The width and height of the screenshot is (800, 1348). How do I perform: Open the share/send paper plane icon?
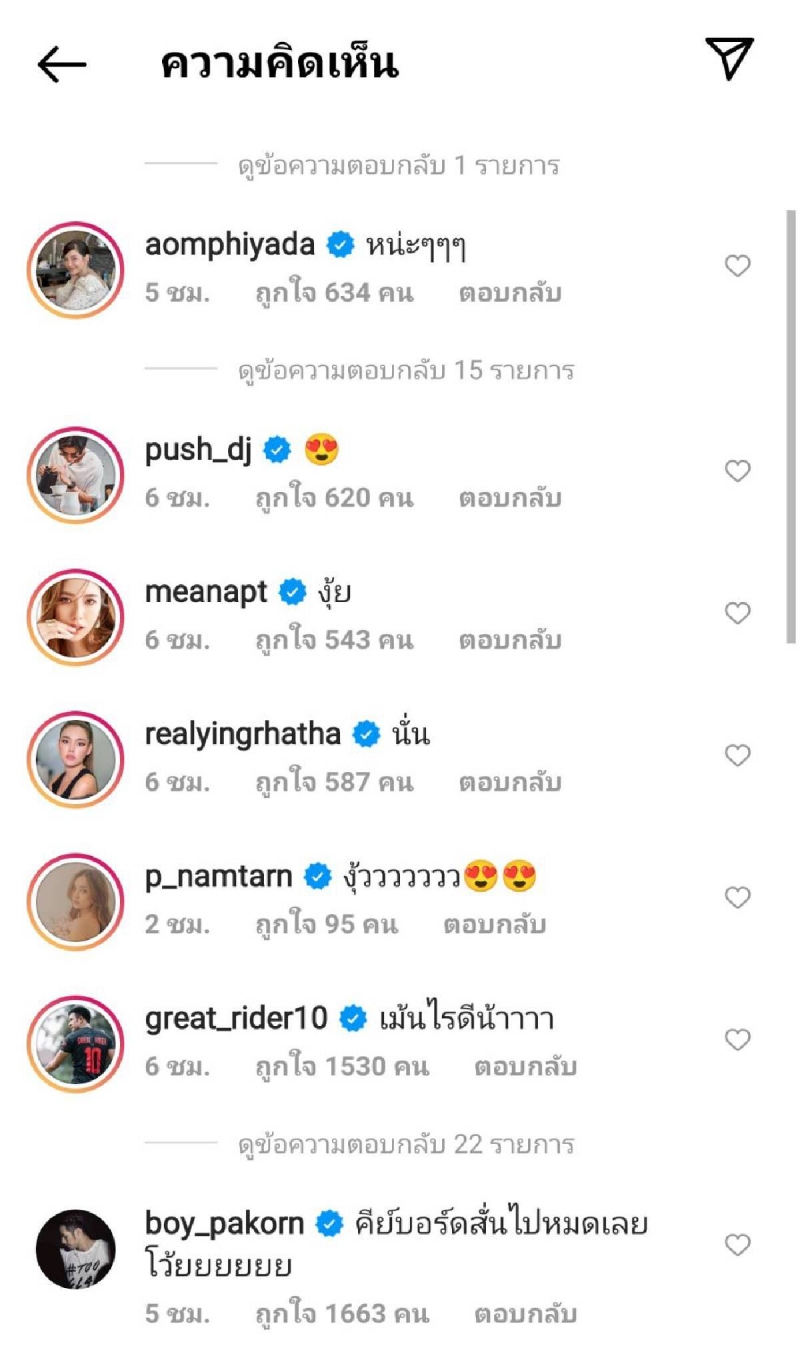click(x=729, y=59)
